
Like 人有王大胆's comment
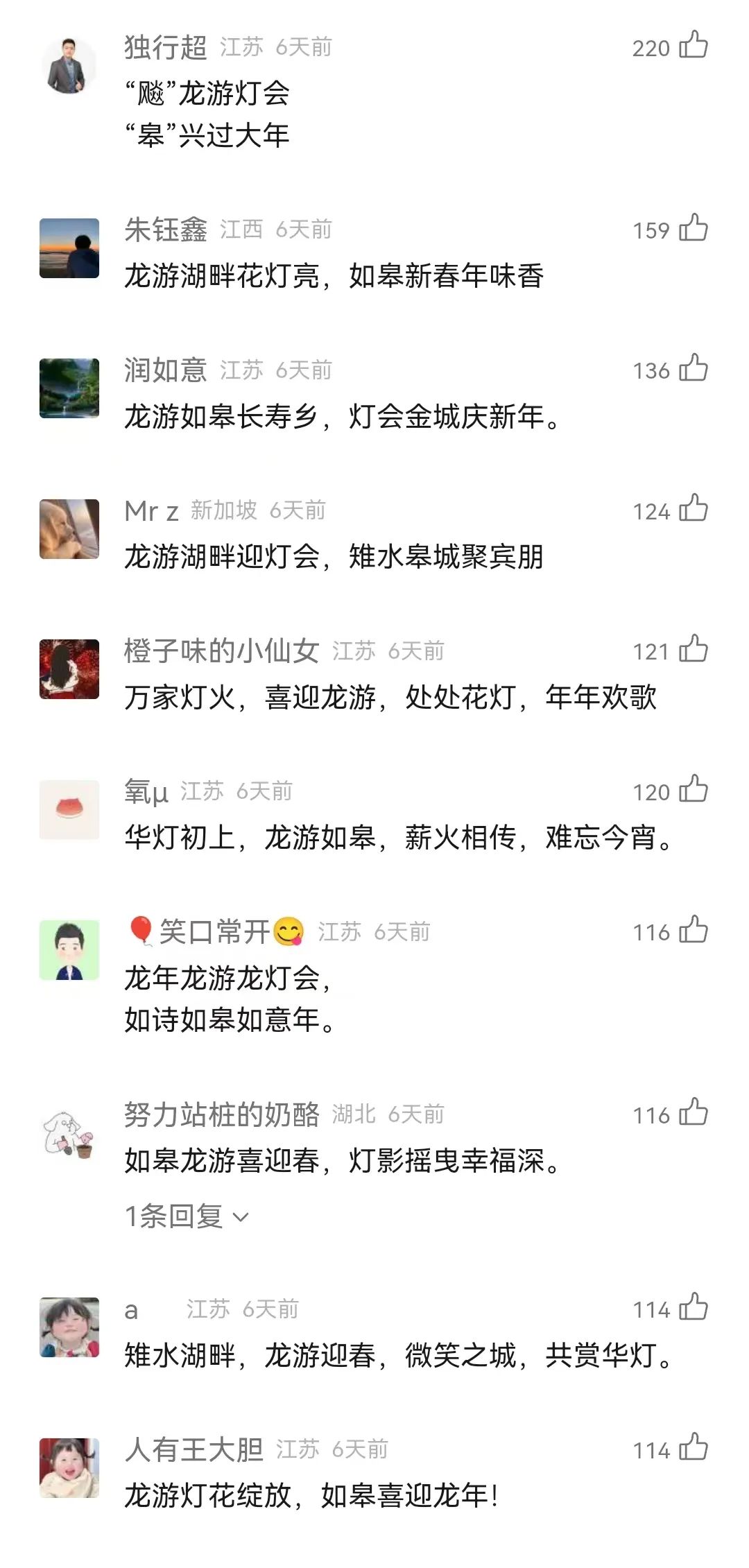tap(693, 1448)
